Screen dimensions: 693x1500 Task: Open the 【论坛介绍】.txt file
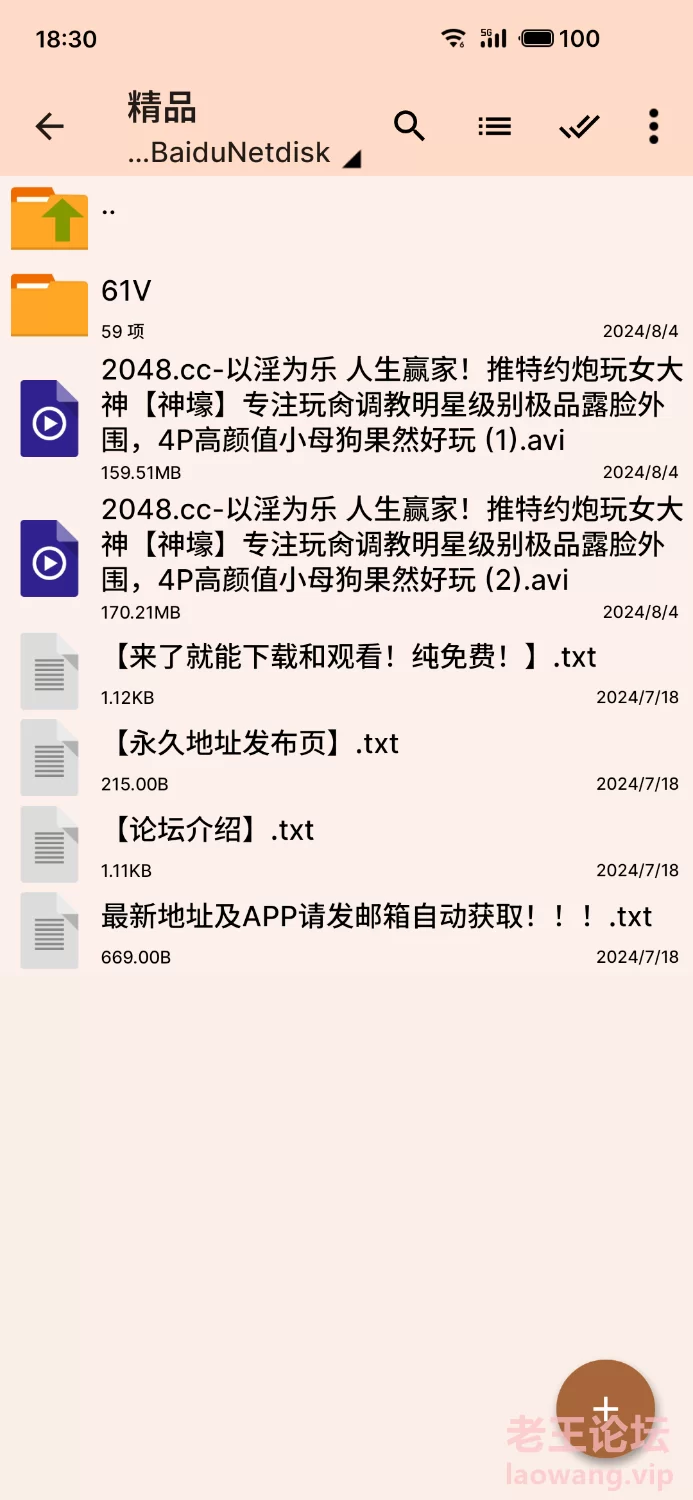(346, 843)
